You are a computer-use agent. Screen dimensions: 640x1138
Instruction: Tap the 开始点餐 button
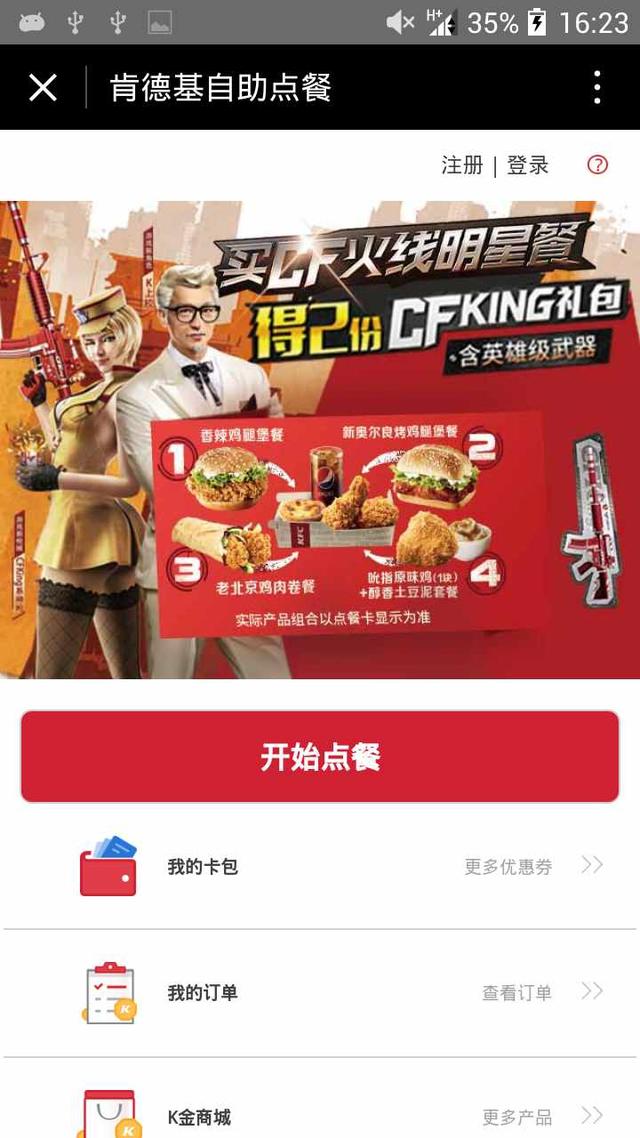(320, 757)
